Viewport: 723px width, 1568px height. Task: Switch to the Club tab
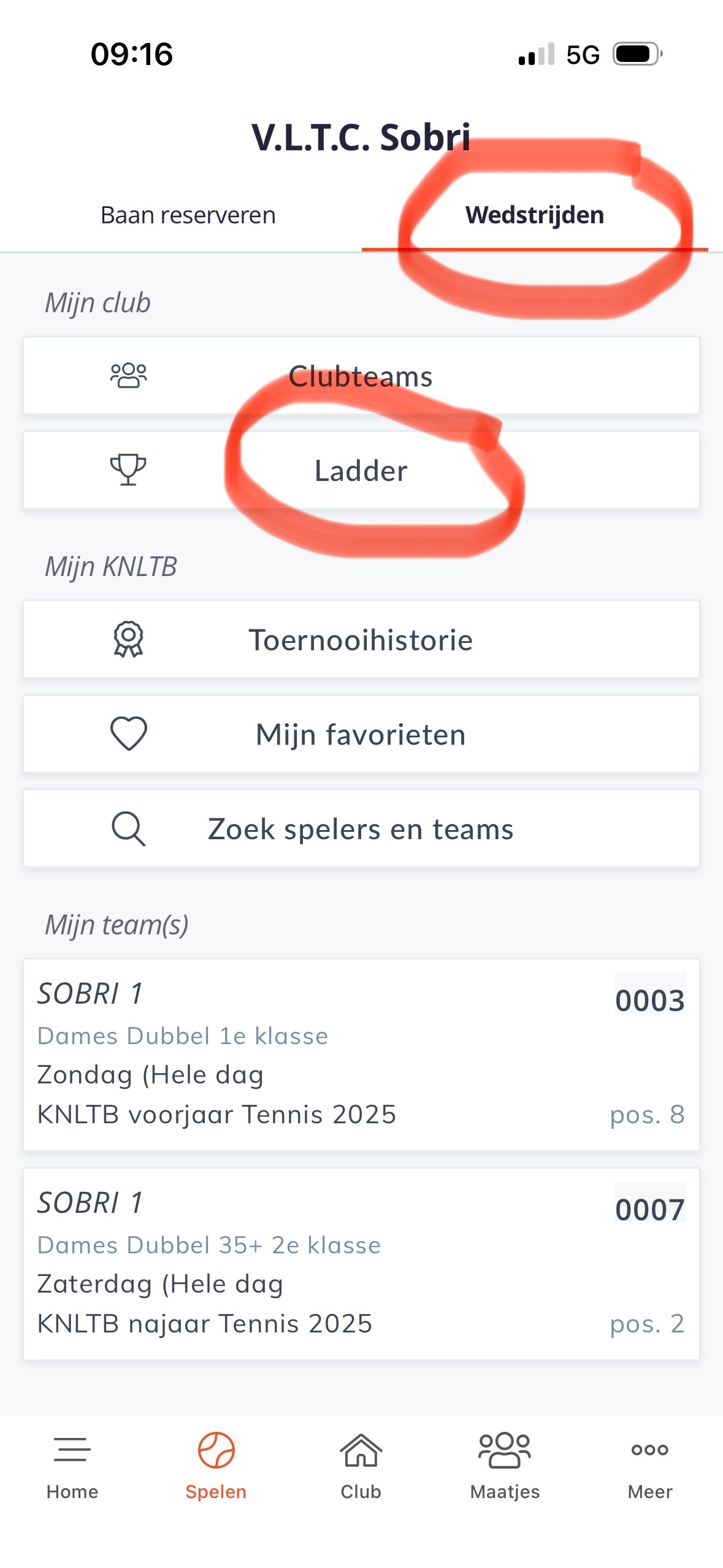pyautogui.click(x=361, y=1466)
